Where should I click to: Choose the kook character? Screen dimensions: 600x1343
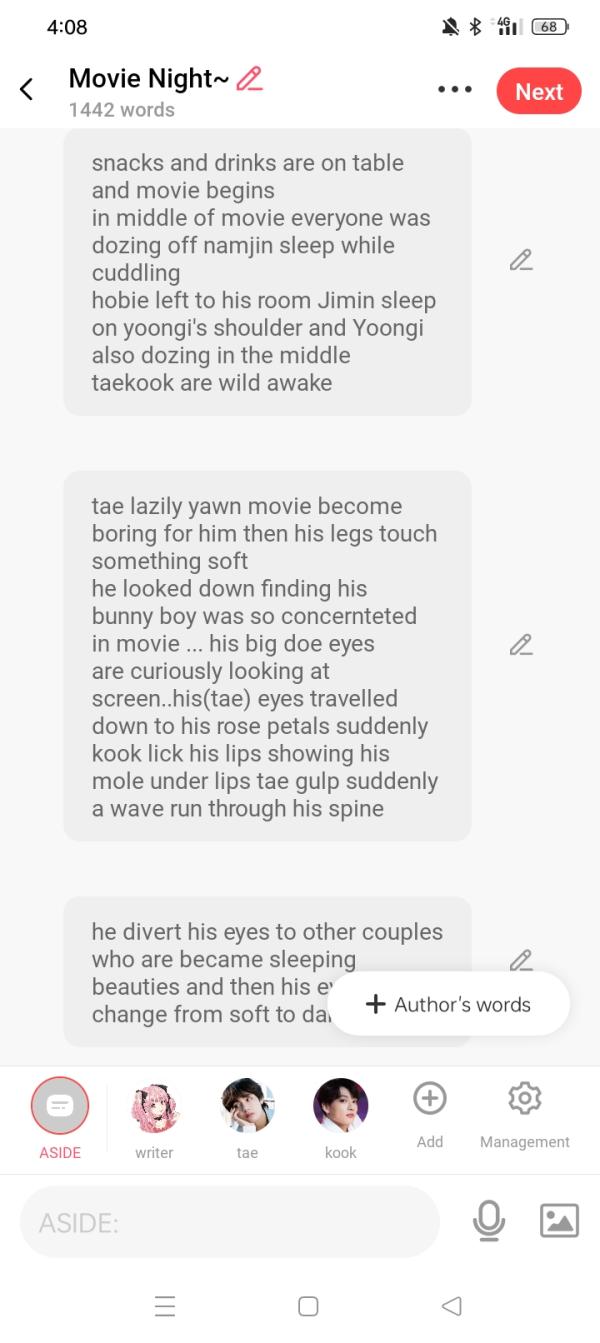click(341, 1105)
